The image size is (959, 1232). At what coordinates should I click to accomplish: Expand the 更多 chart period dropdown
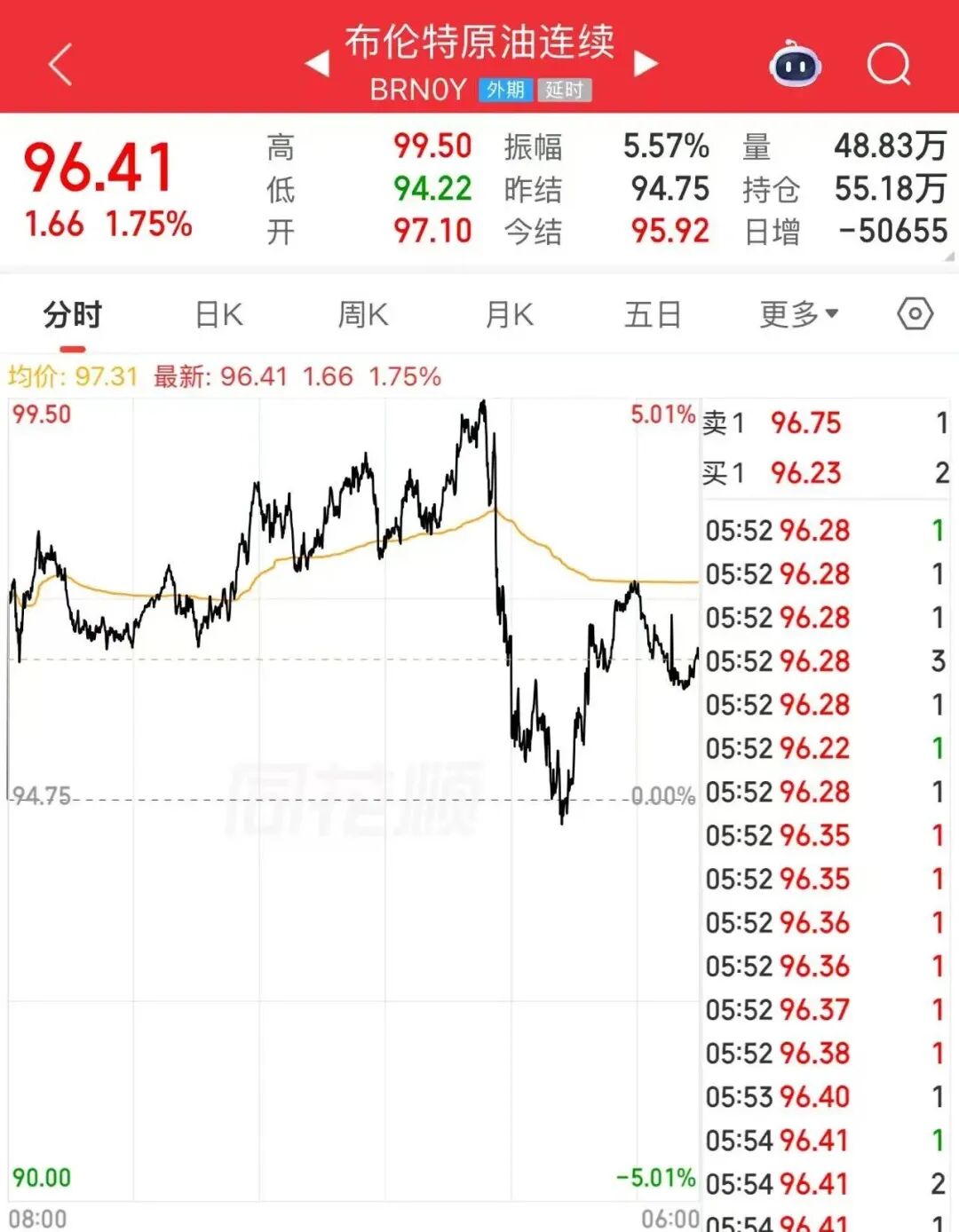[x=798, y=314]
